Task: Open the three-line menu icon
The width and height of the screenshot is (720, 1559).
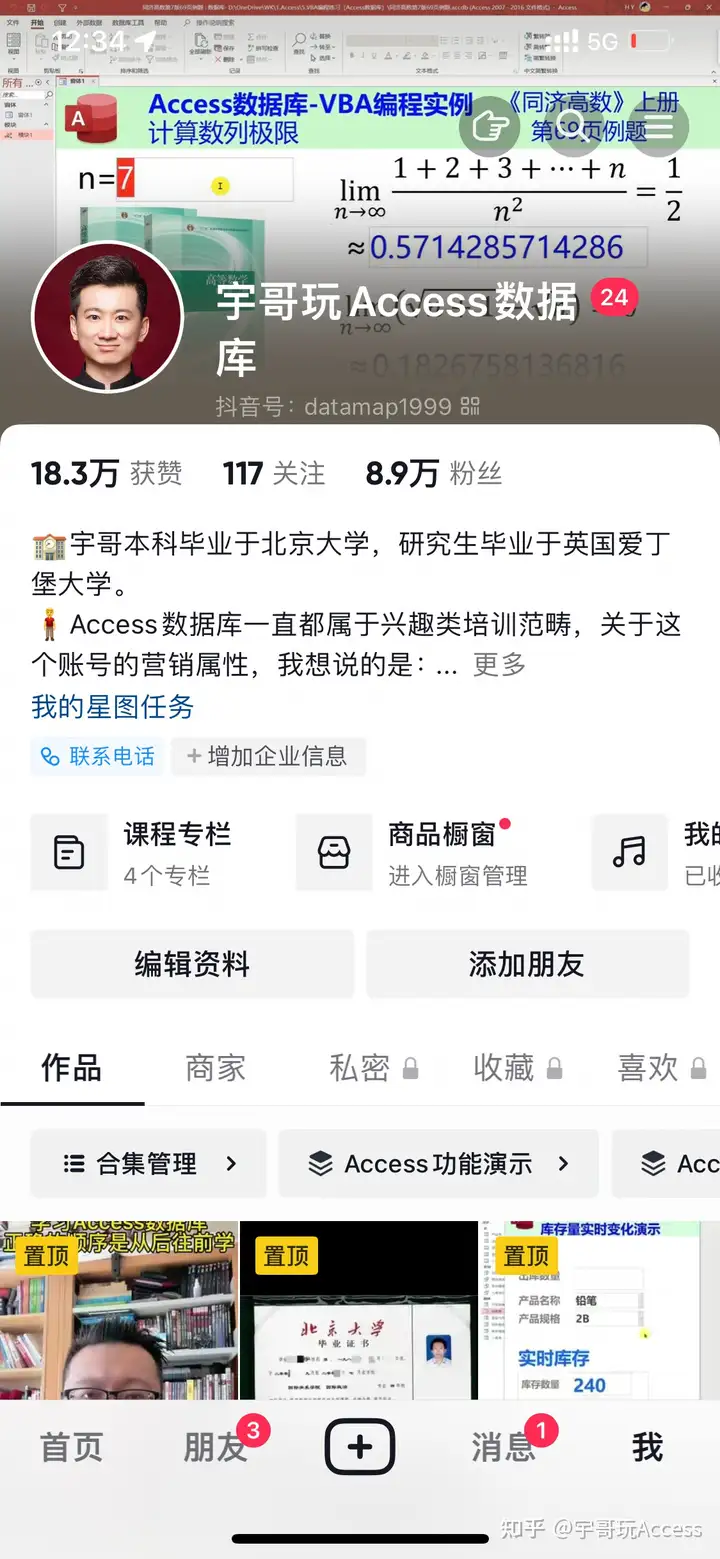Action: tap(658, 126)
